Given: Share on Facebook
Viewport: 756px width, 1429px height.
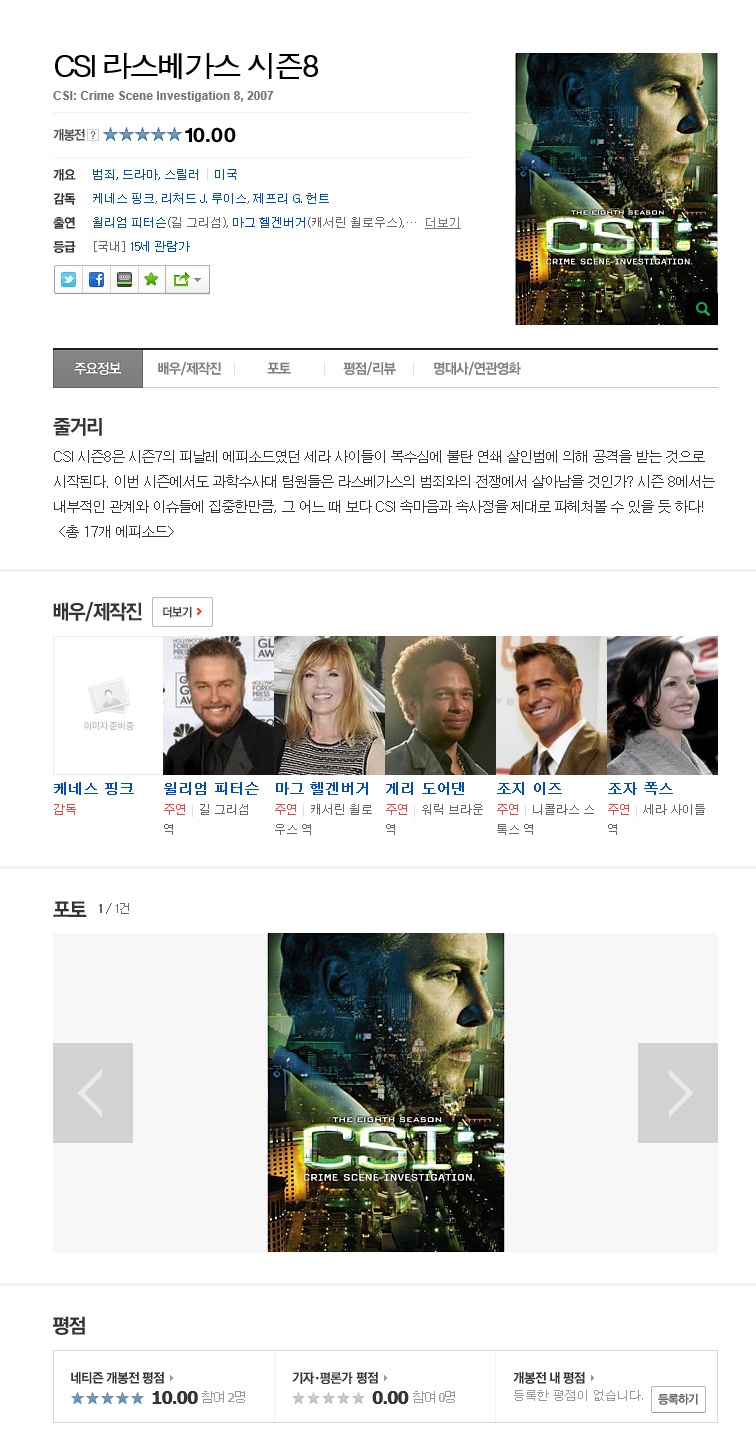Looking at the screenshot, I should click(x=96, y=280).
